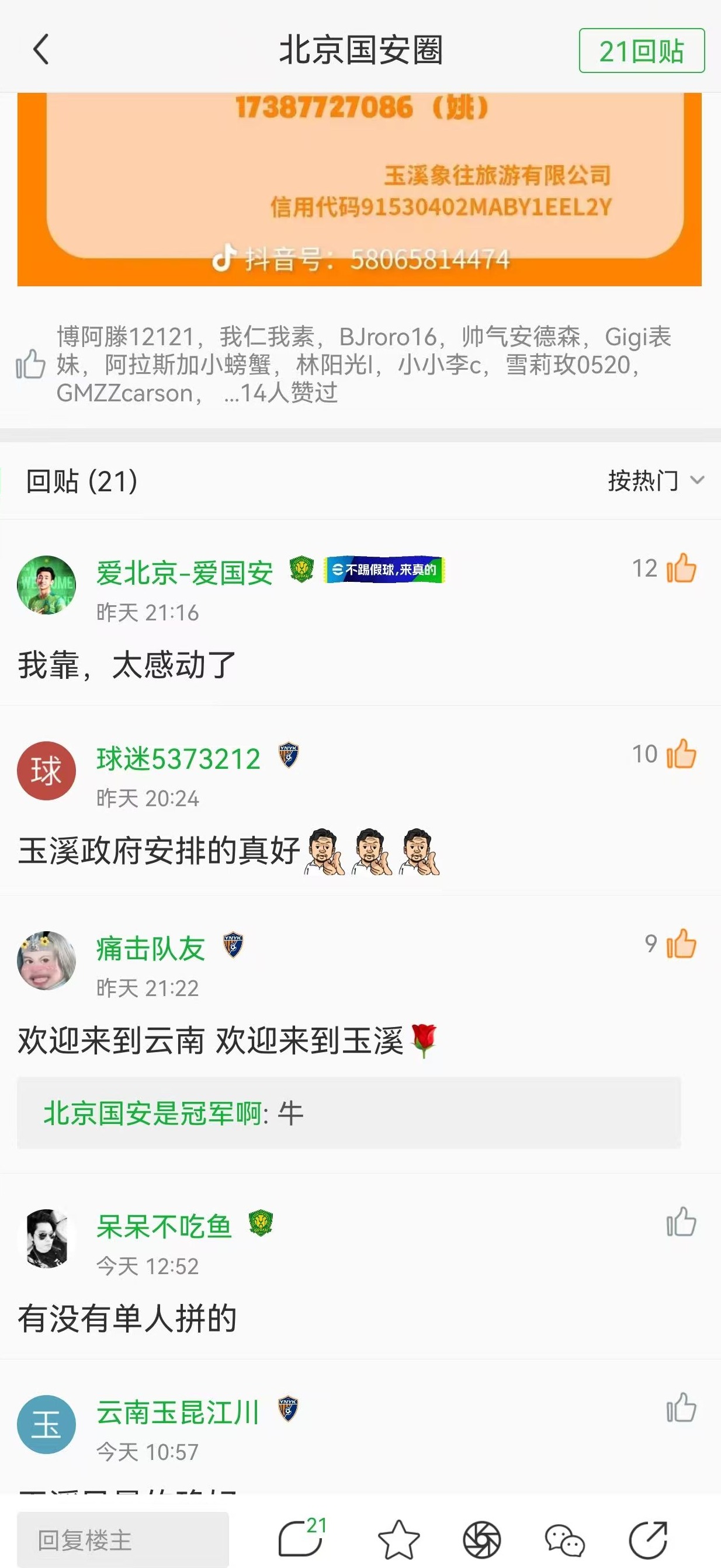Jump to comments with the bottom comment icon
This screenshot has width=721, height=1568.
[x=300, y=1539]
